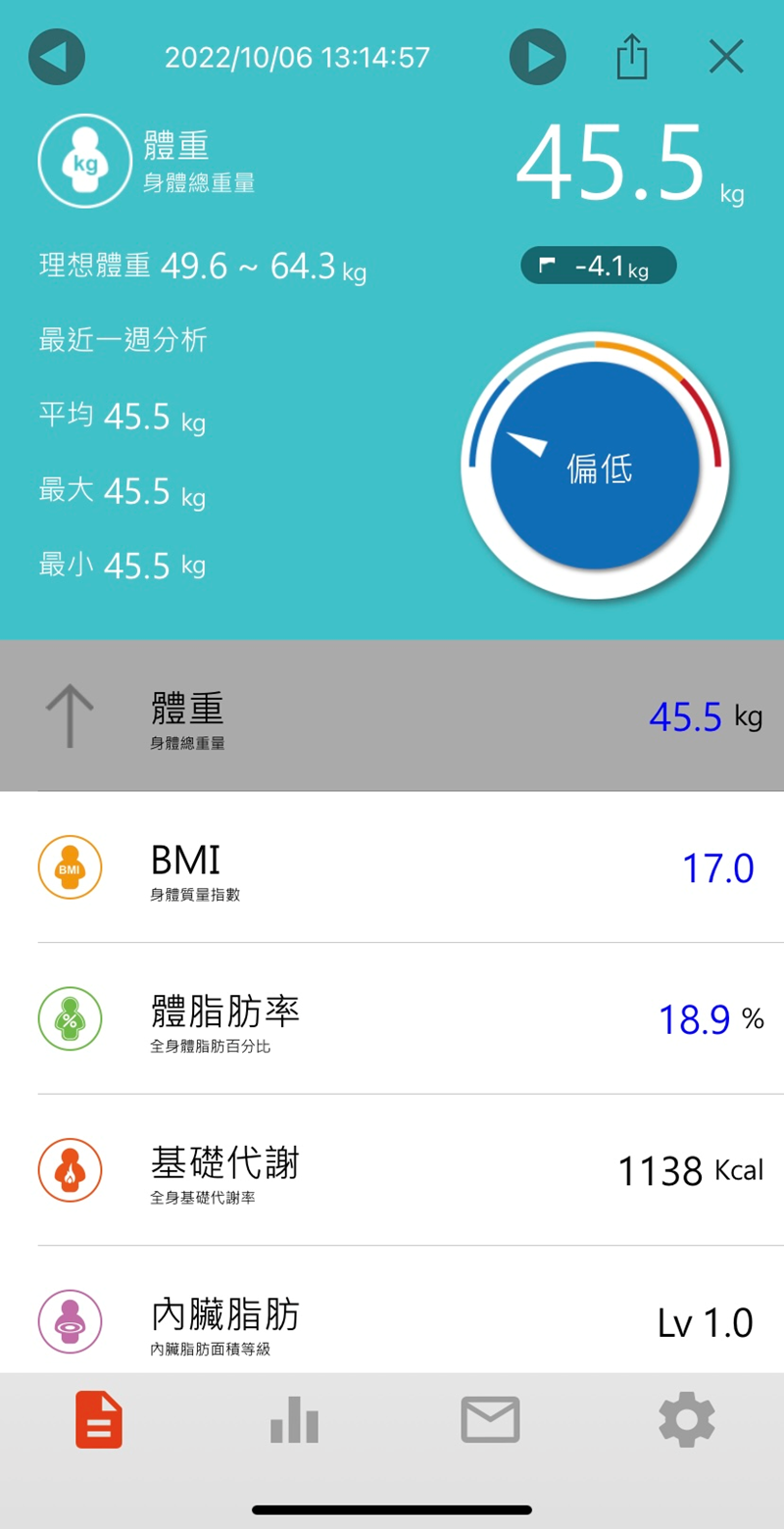Open the mail envelope tab
The width and height of the screenshot is (784, 1529).
[490, 1420]
